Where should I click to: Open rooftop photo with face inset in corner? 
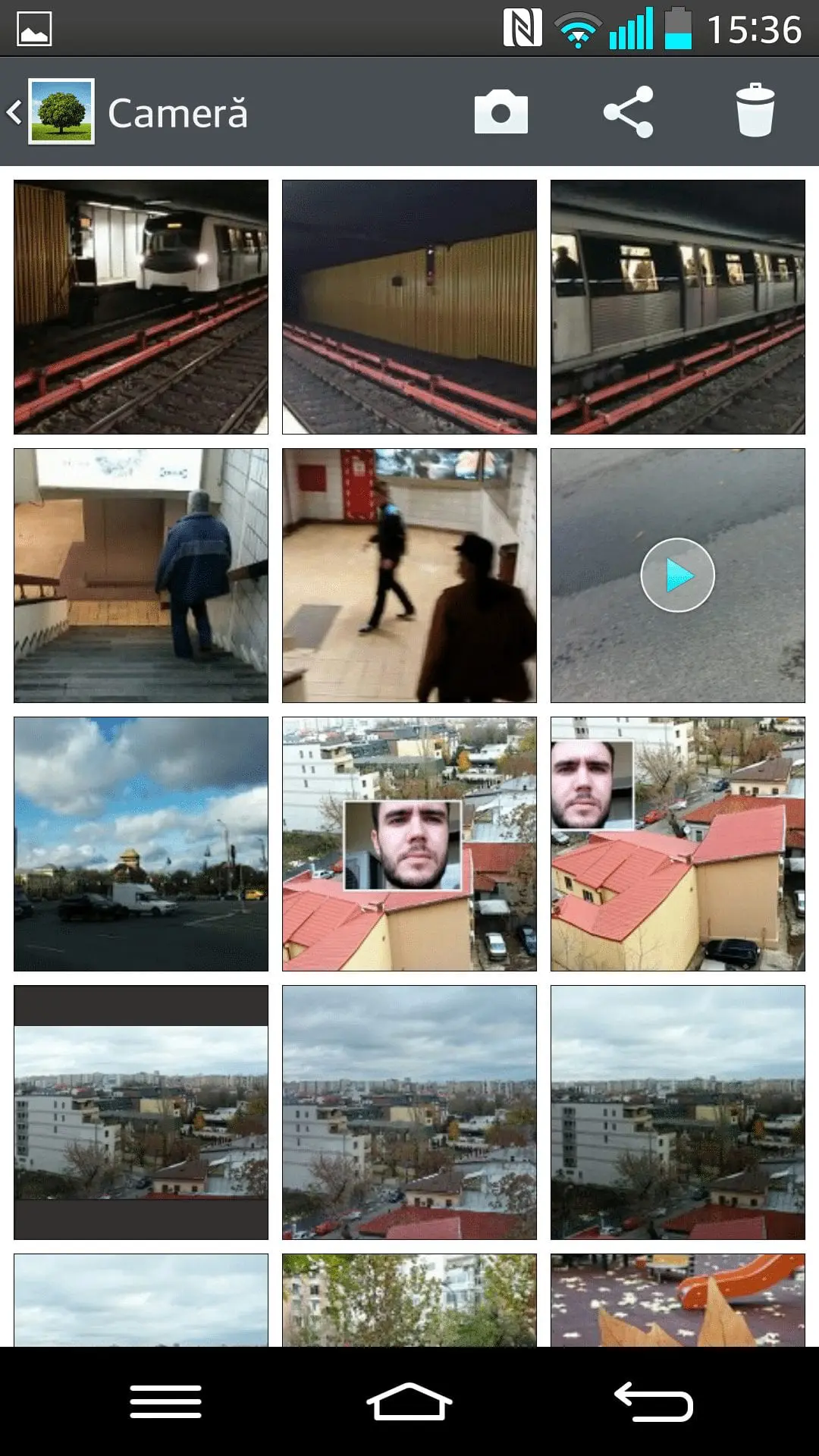click(x=678, y=844)
